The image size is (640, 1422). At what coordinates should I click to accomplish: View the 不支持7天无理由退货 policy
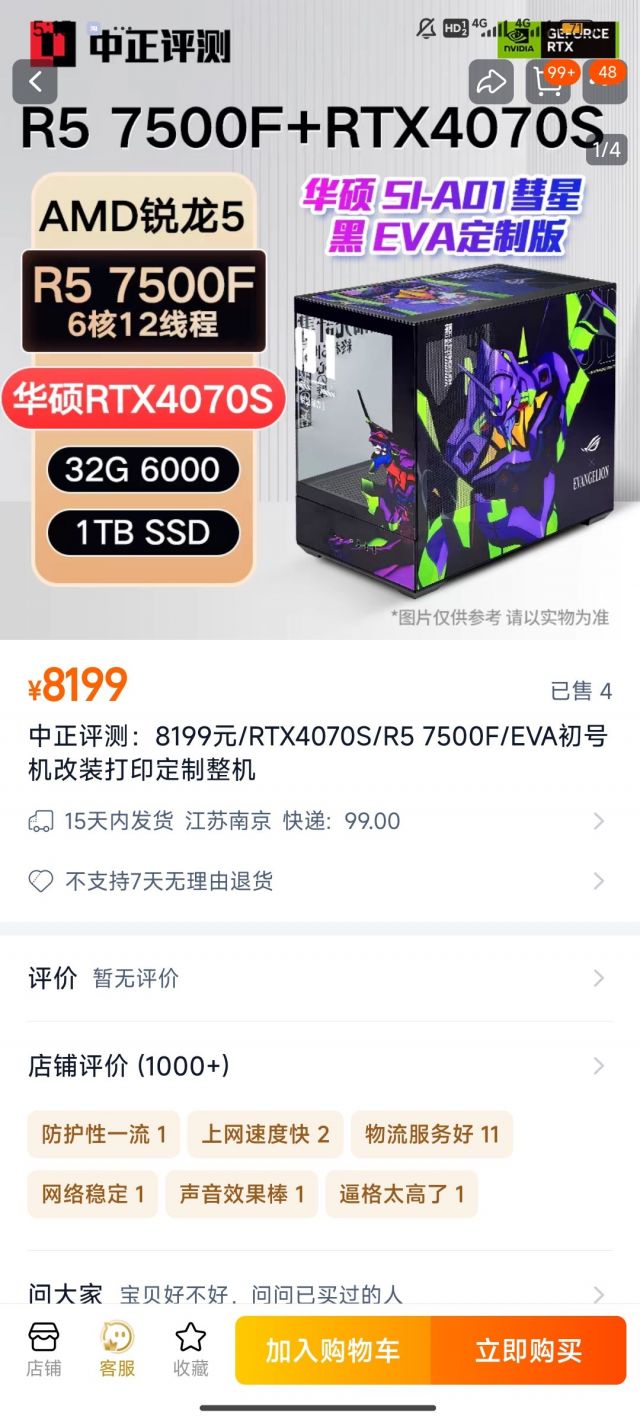pyautogui.click(x=318, y=881)
